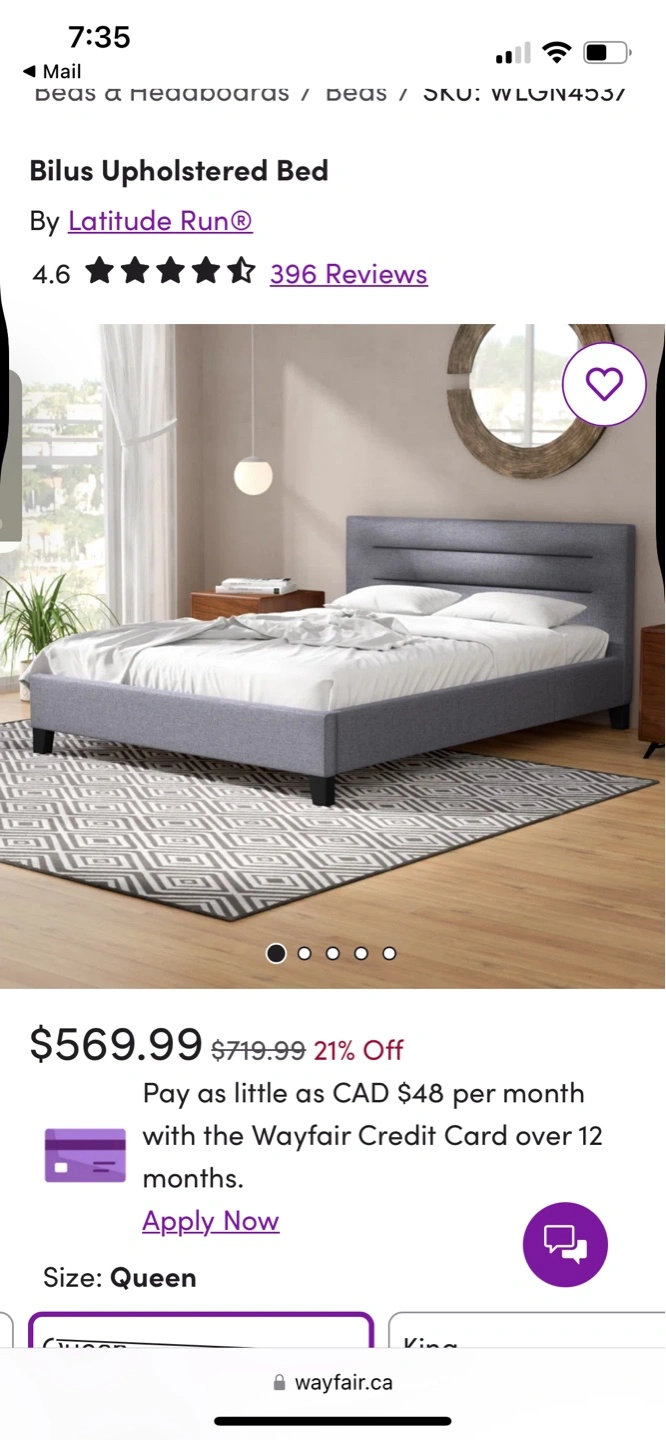Screen dimensions: 666x1440
Task: Return to the Mail app
Action: click(x=52, y=72)
